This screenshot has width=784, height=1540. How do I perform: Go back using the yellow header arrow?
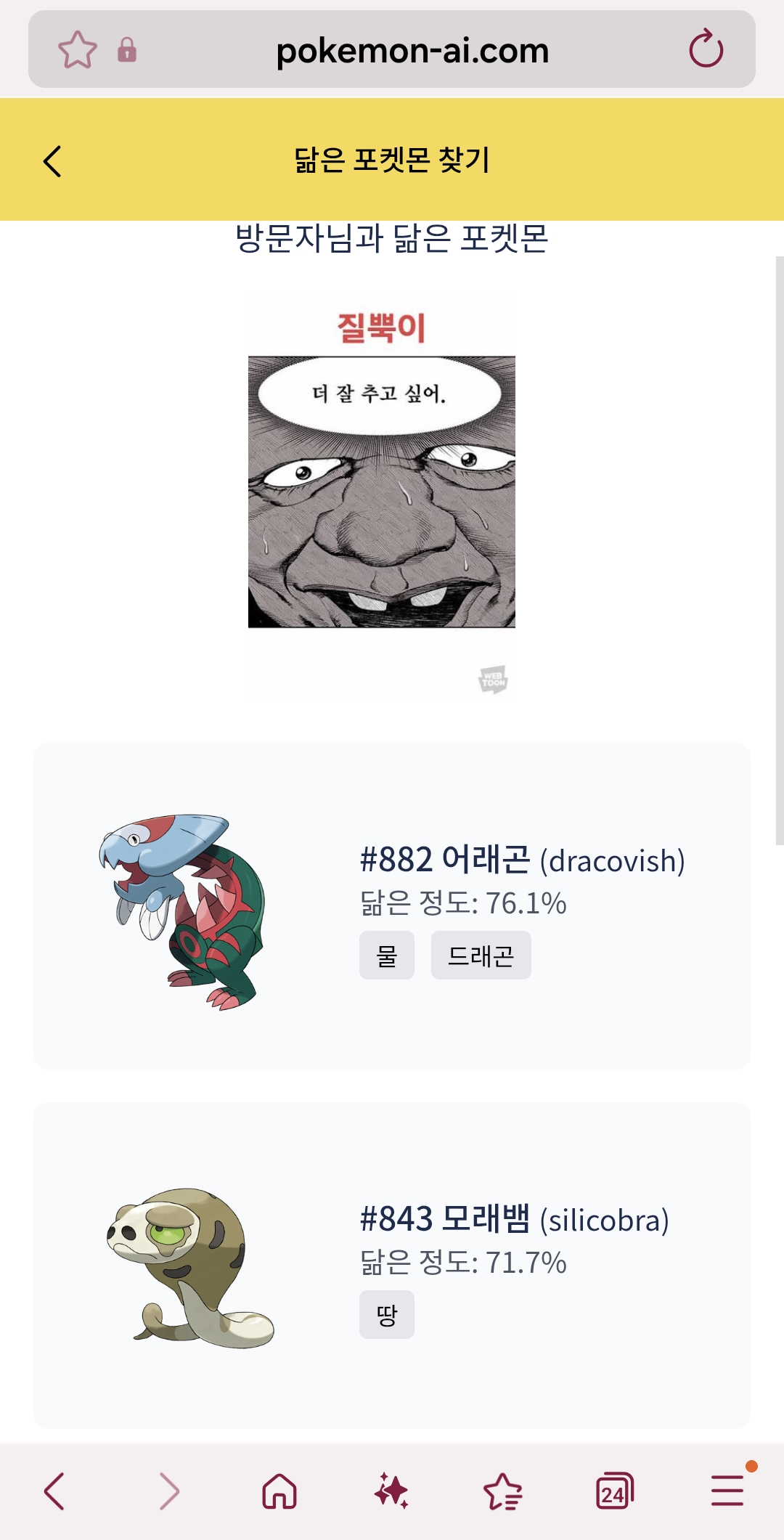(x=52, y=160)
